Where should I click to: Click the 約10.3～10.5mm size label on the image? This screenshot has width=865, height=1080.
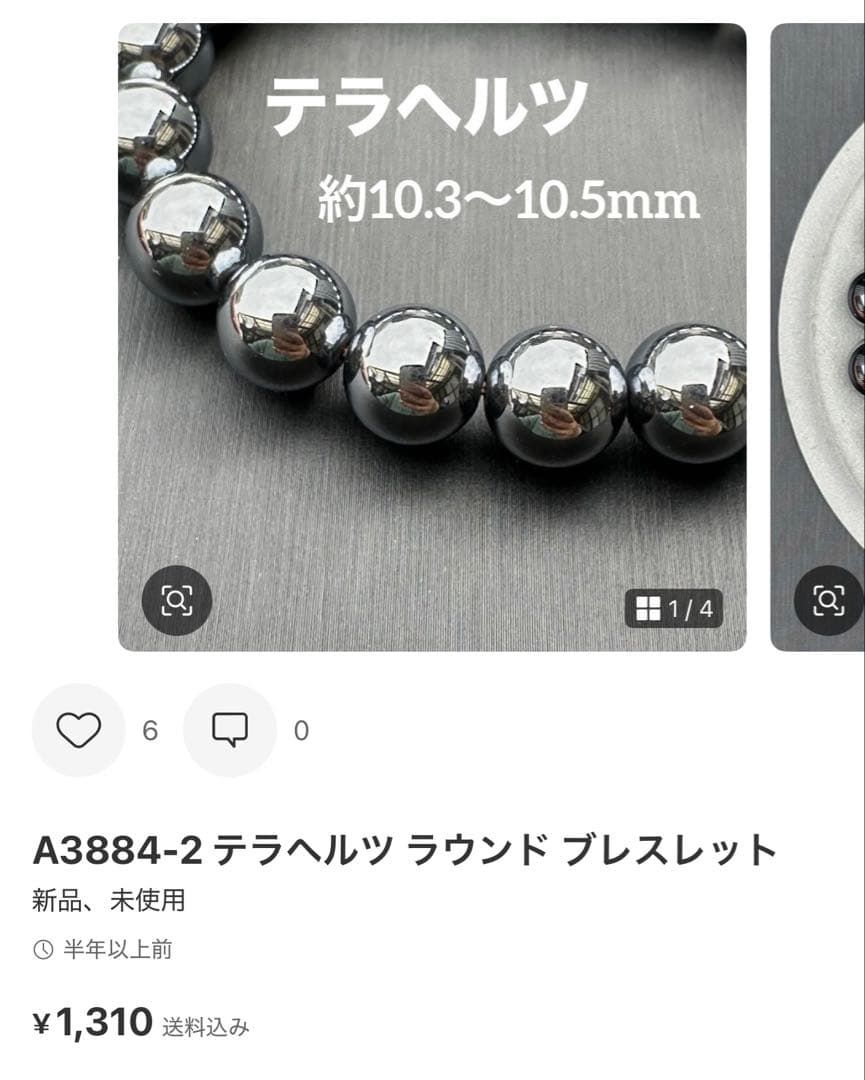(x=510, y=198)
